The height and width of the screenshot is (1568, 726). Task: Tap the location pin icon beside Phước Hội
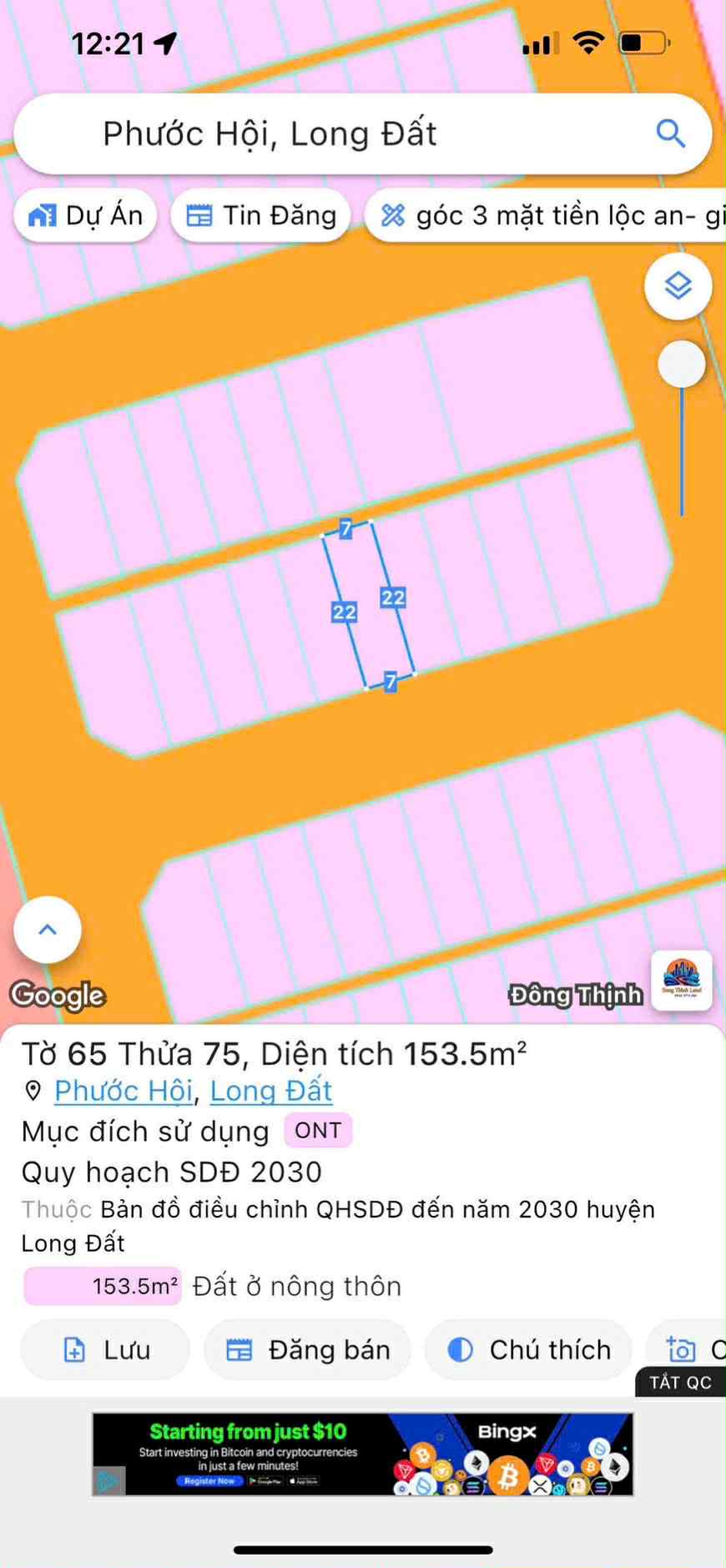coord(32,1090)
